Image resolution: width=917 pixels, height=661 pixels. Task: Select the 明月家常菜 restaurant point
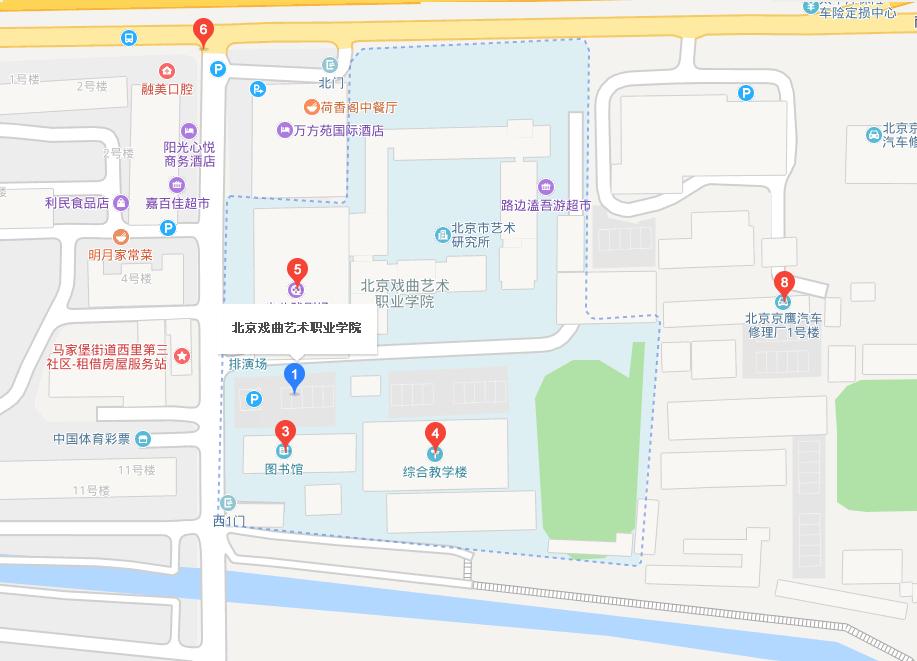[120, 237]
